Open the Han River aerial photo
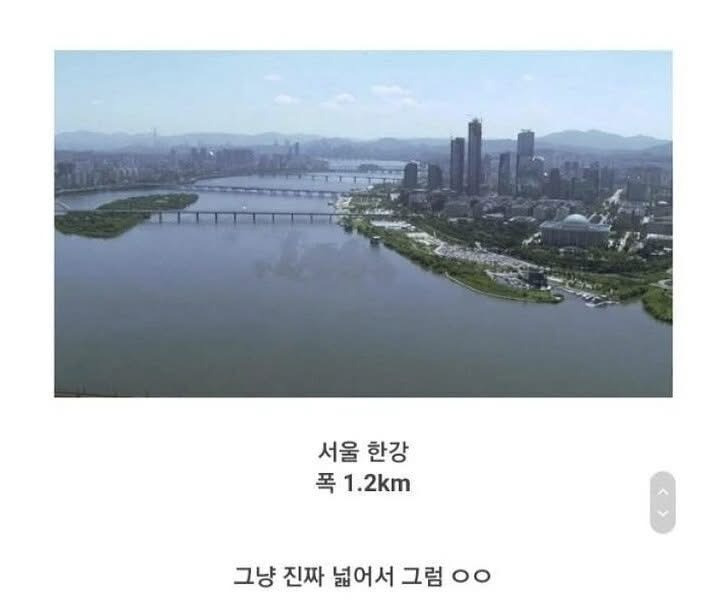Screen dimensions: 711x615 pos(362,224)
